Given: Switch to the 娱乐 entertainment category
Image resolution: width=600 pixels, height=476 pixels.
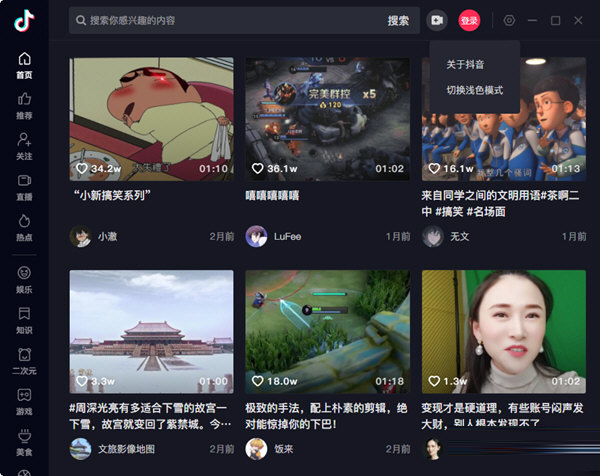Looking at the screenshot, I should (24, 279).
